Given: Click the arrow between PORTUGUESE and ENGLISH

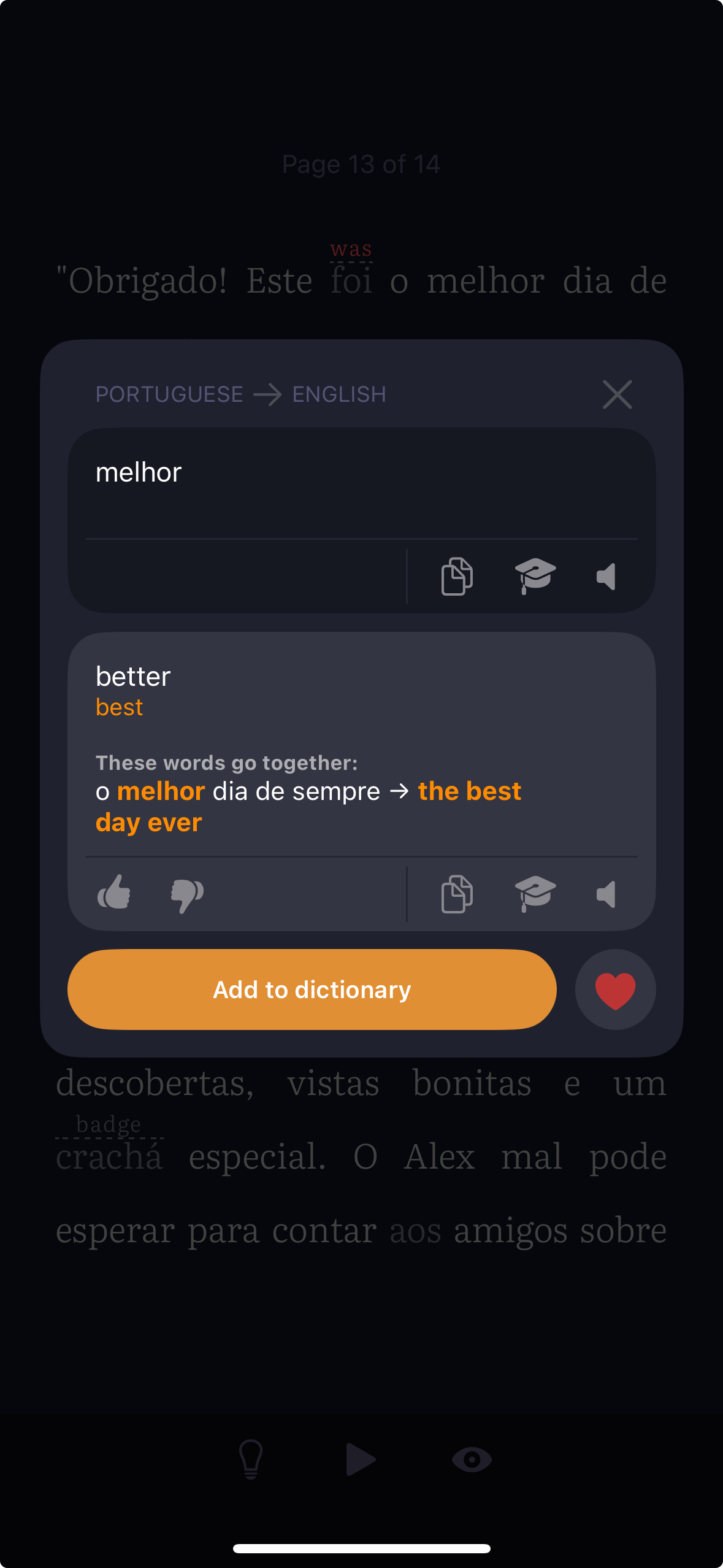Looking at the screenshot, I should tap(268, 393).
